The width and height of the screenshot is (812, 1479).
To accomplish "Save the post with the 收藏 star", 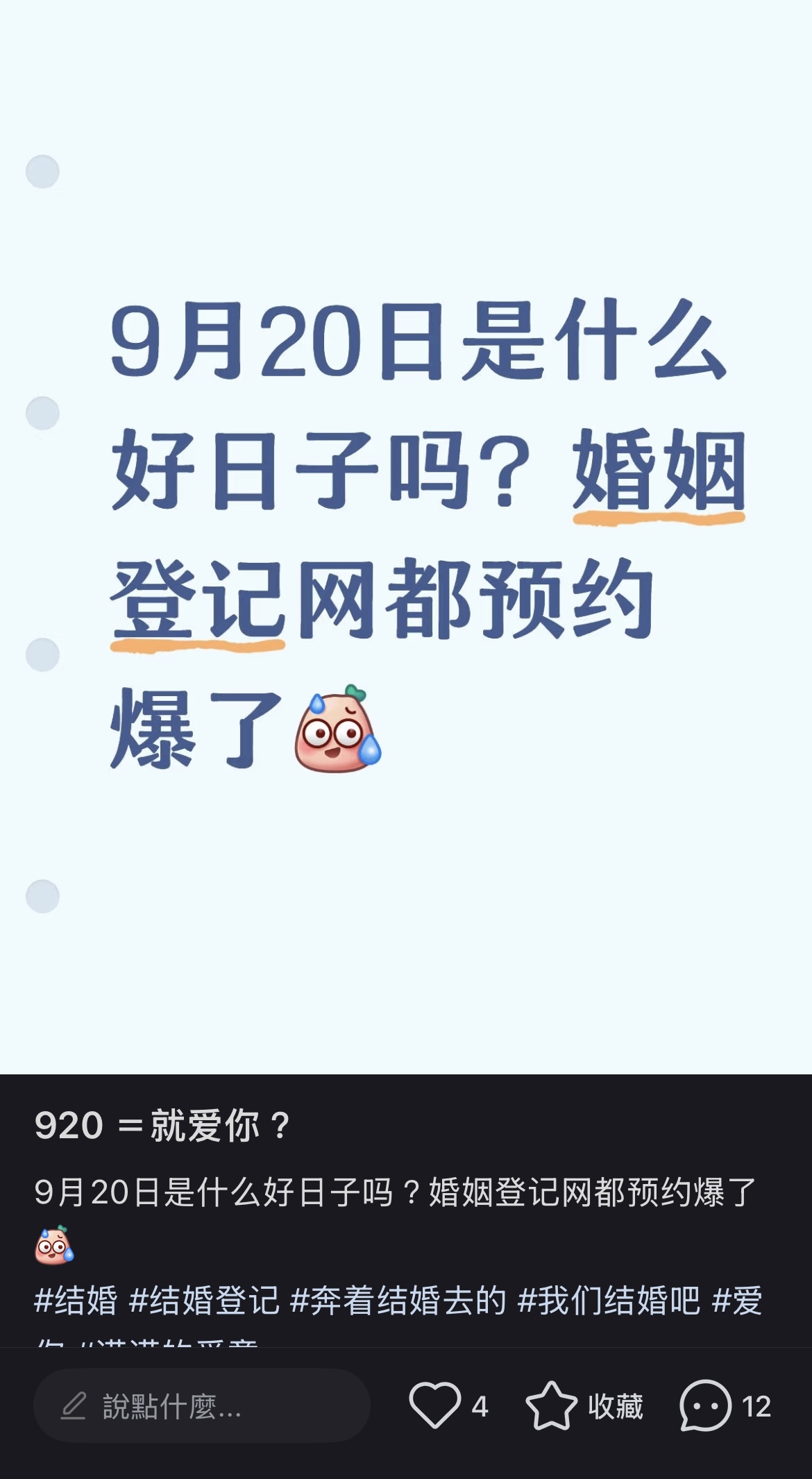I will point(552,1405).
